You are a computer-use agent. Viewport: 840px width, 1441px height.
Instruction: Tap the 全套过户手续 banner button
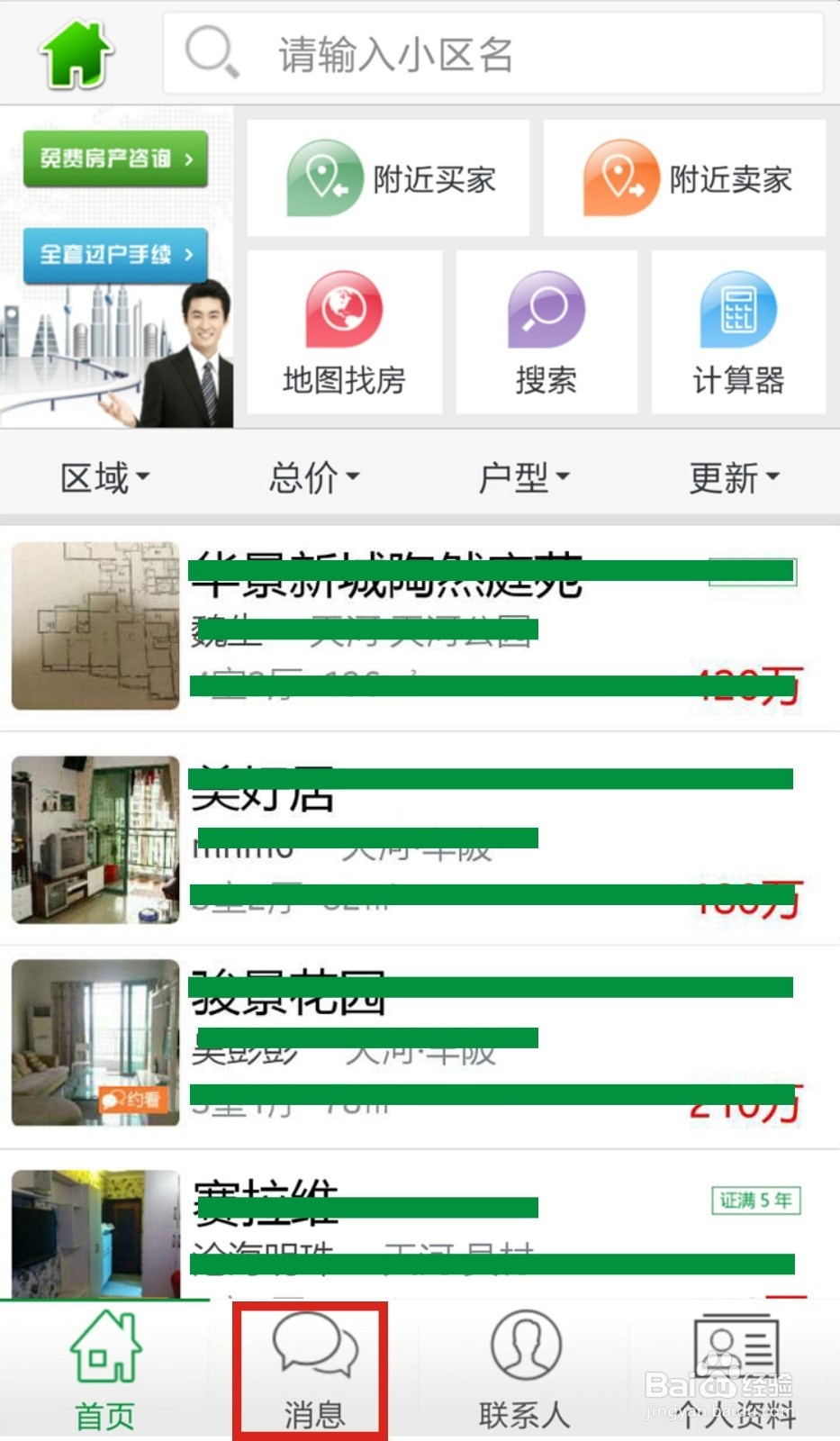(x=115, y=255)
